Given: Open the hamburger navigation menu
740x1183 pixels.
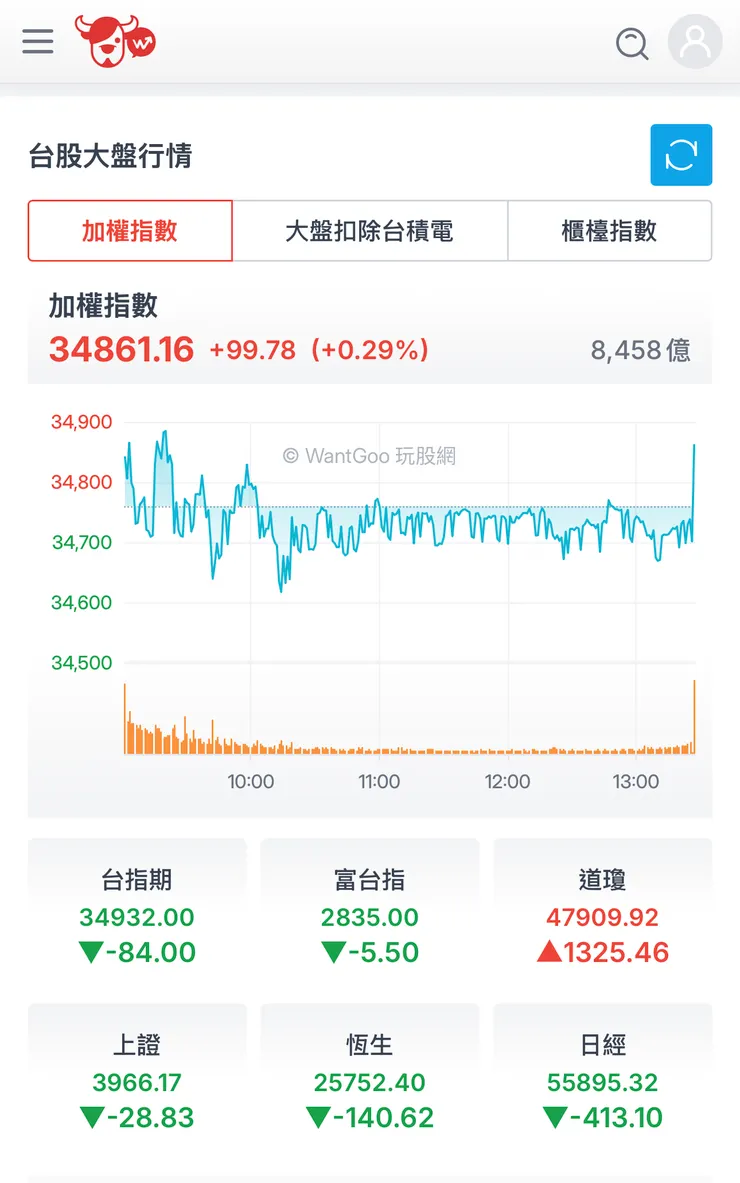Looking at the screenshot, I should (x=37, y=42).
